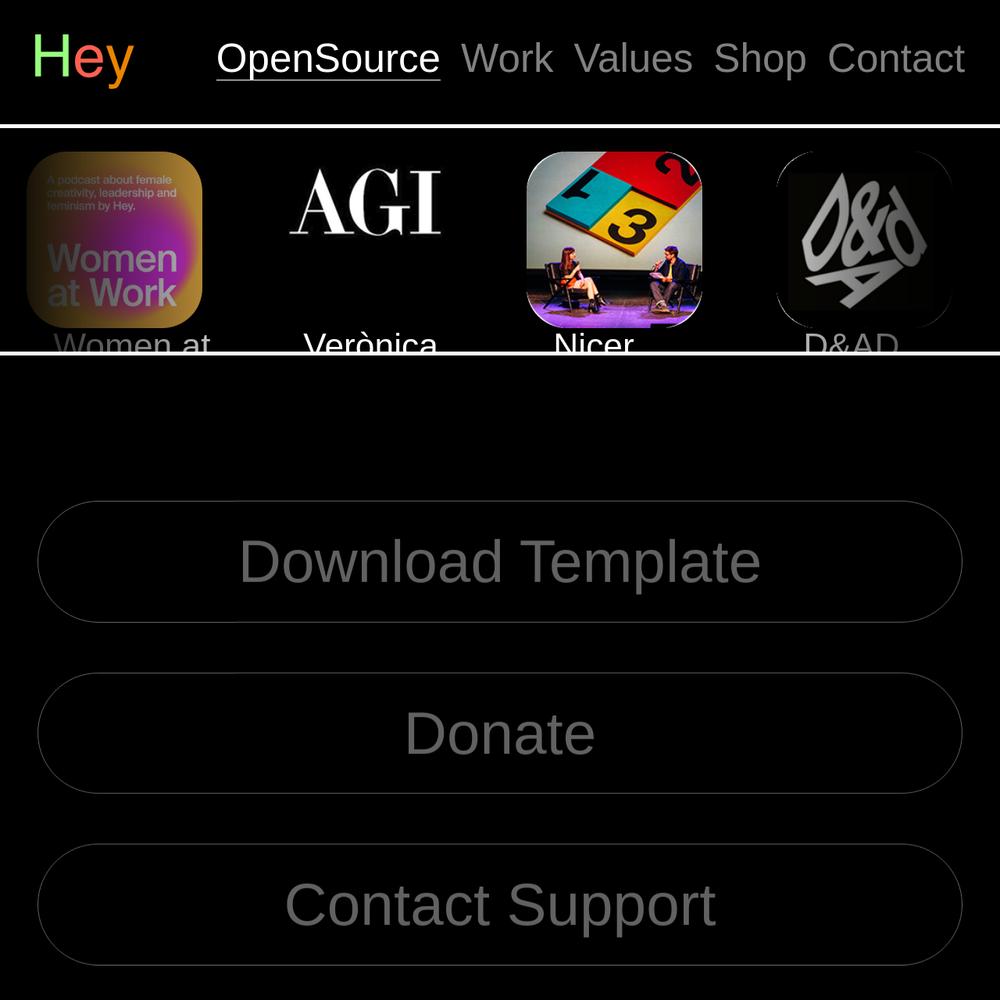
Task: Visit the Shop page
Action: coord(760,58)
